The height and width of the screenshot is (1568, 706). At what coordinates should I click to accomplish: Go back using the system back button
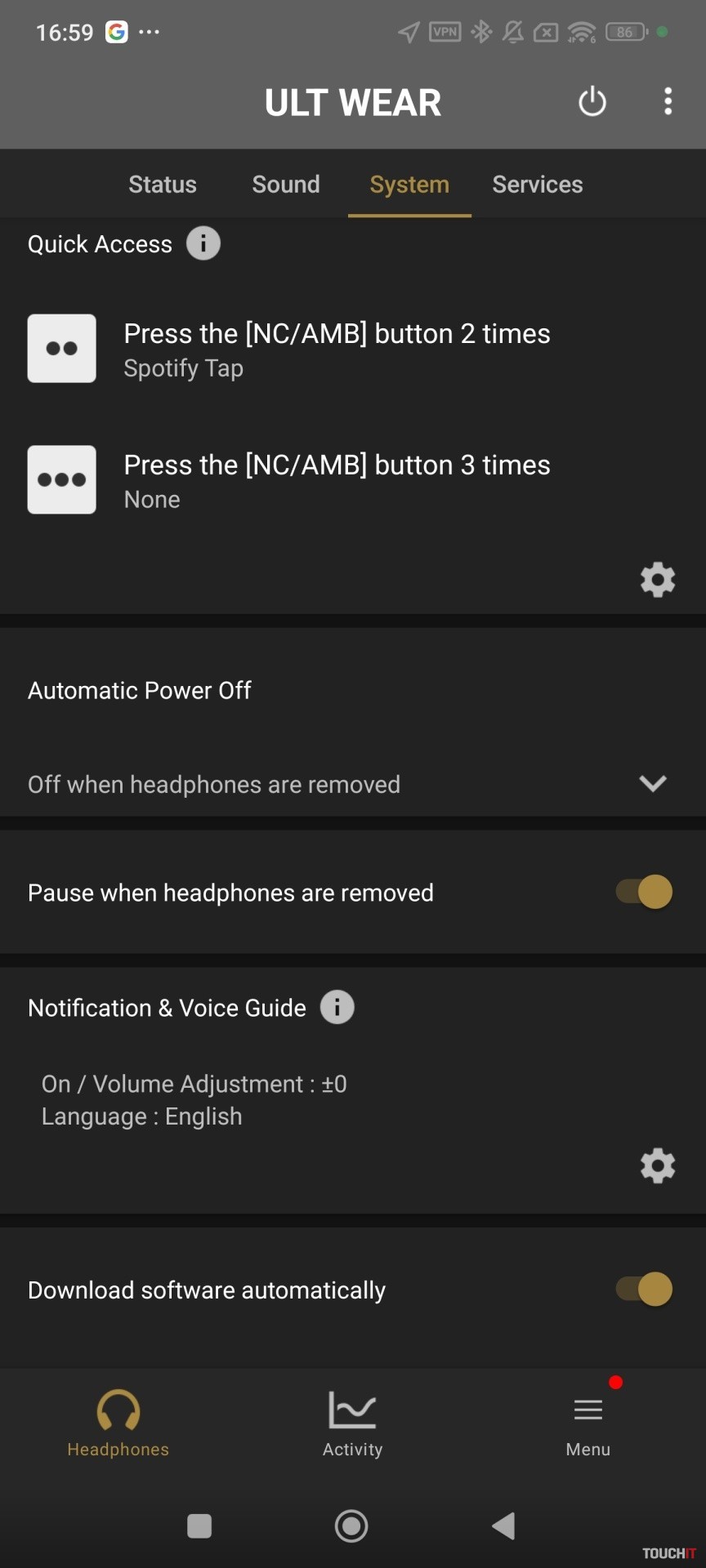[x=504, y=1526]
